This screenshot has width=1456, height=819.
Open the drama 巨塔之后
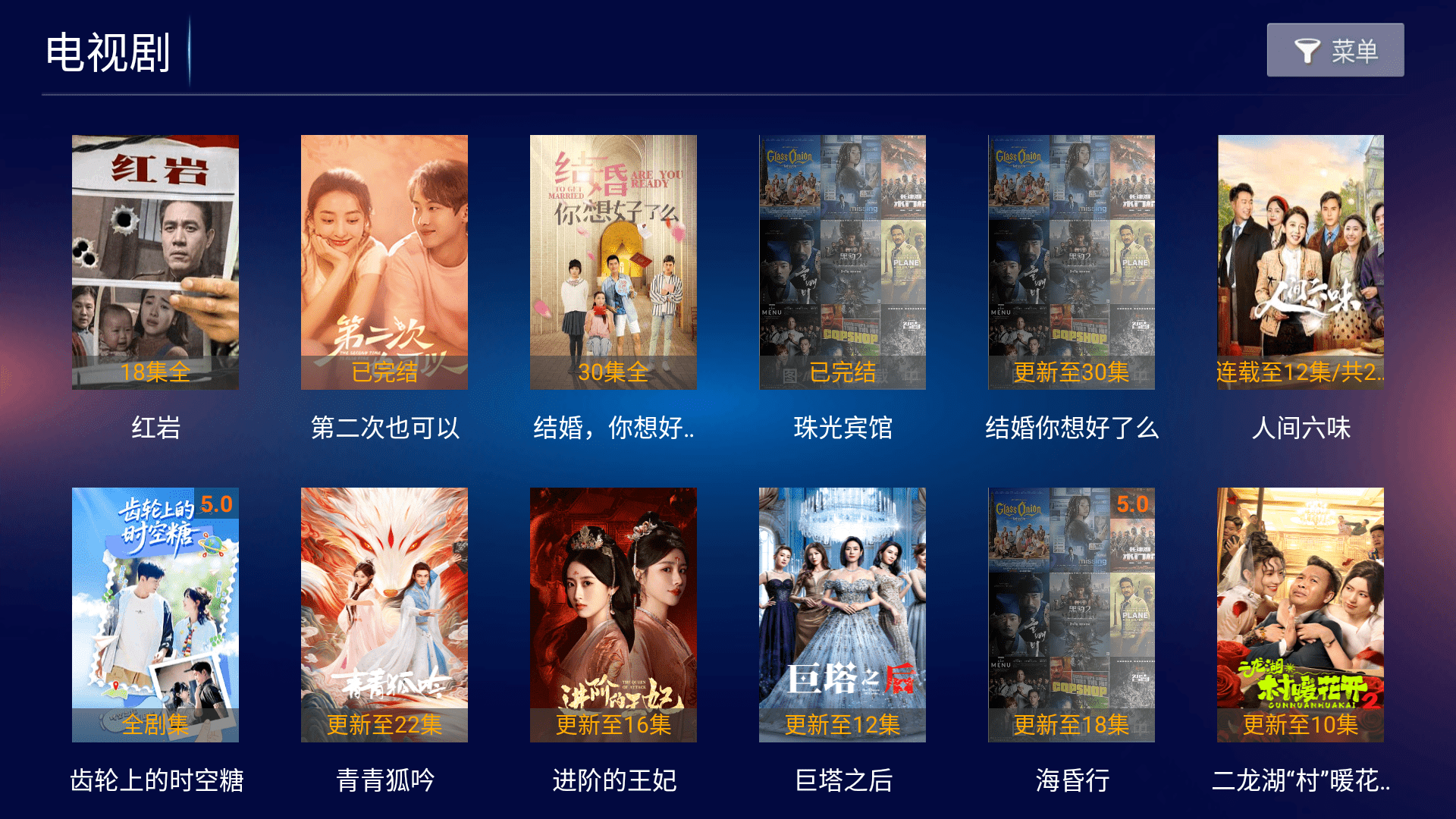click(x=843, y=614)
